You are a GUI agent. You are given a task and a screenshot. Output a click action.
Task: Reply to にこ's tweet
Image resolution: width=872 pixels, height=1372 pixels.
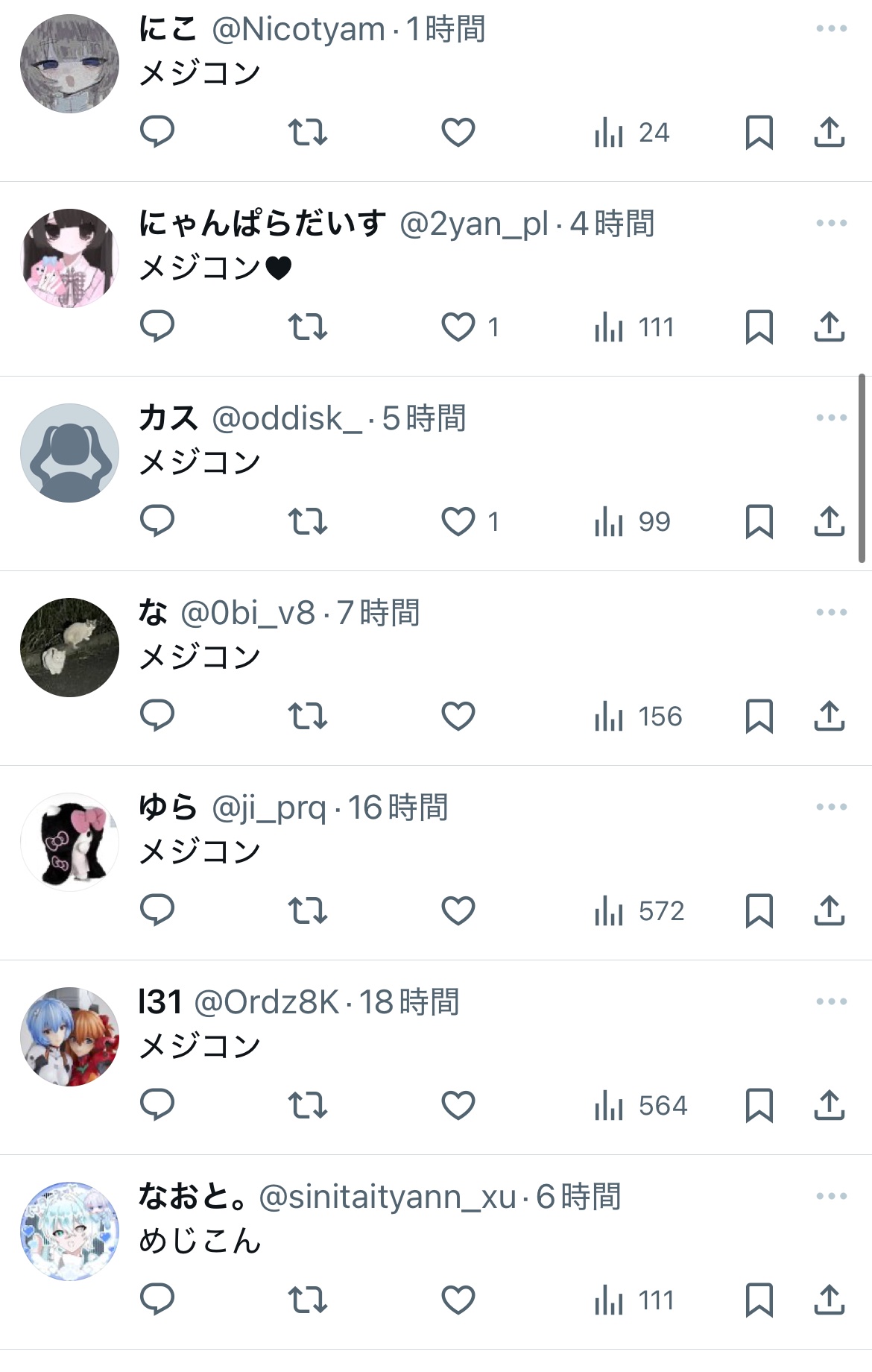point(157,132)
